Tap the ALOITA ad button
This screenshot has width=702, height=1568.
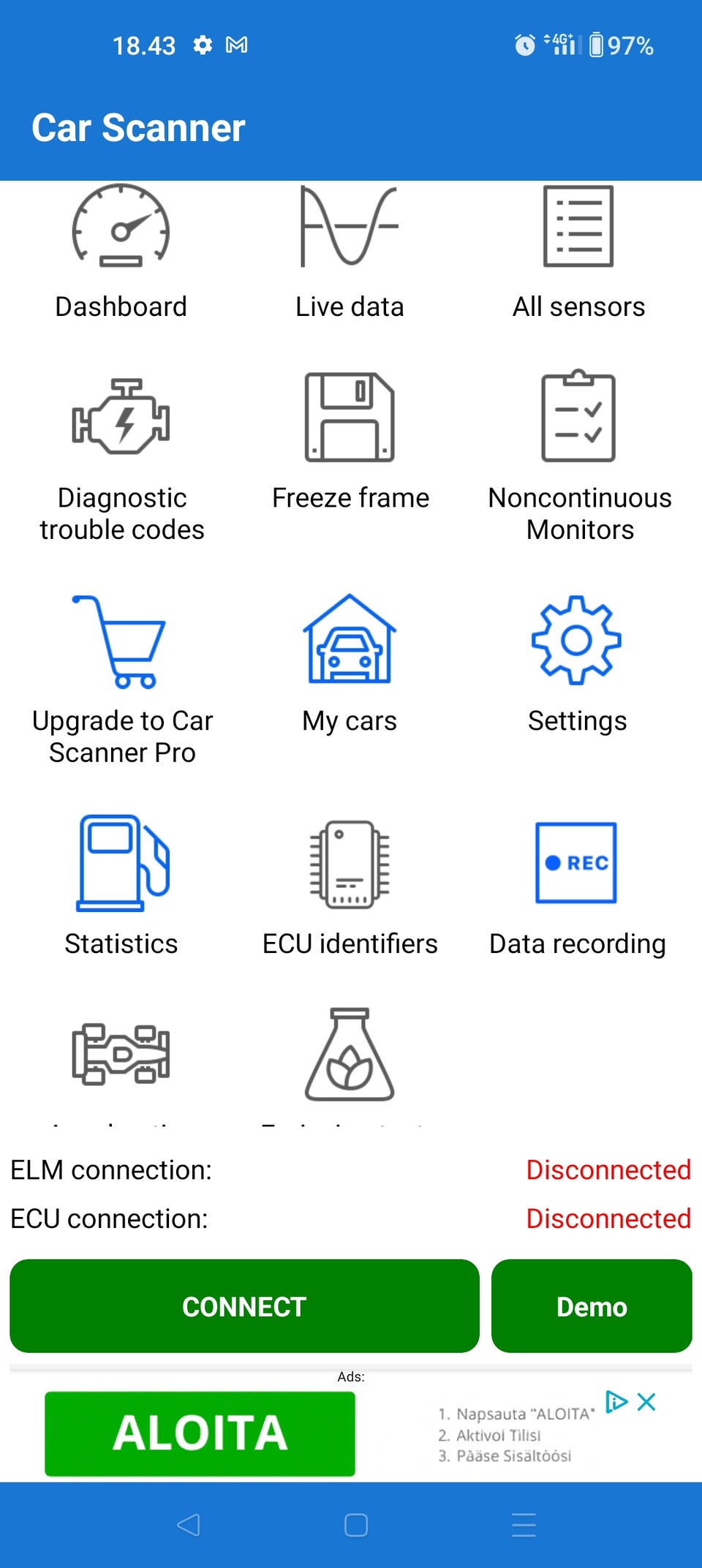(x=200, y=1433)
